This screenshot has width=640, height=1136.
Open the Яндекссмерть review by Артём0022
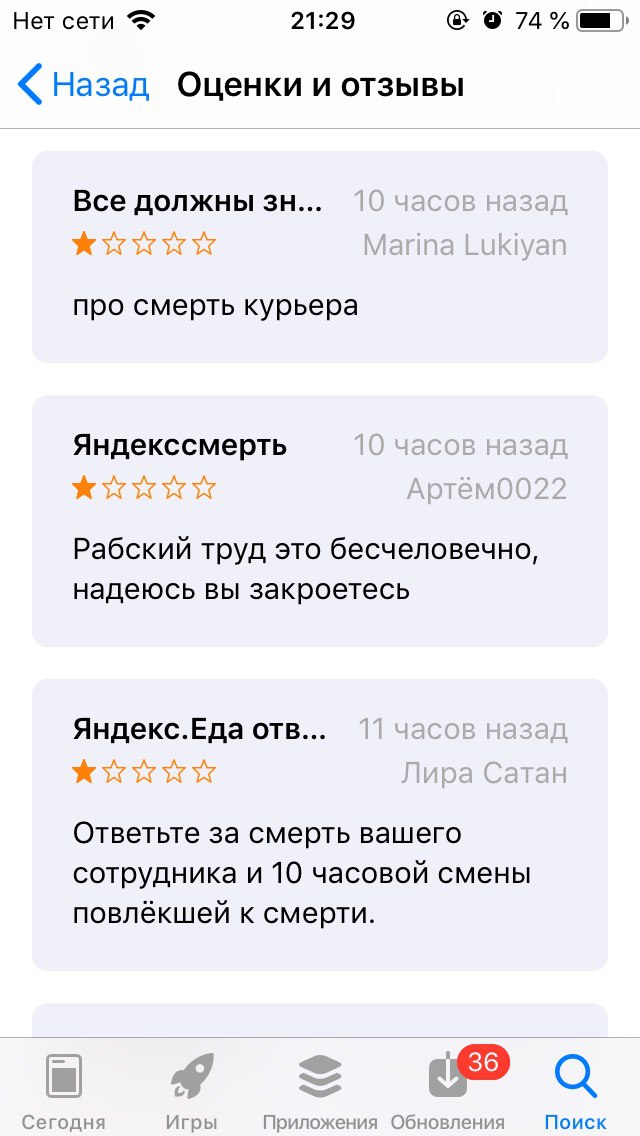coord(320,520)
